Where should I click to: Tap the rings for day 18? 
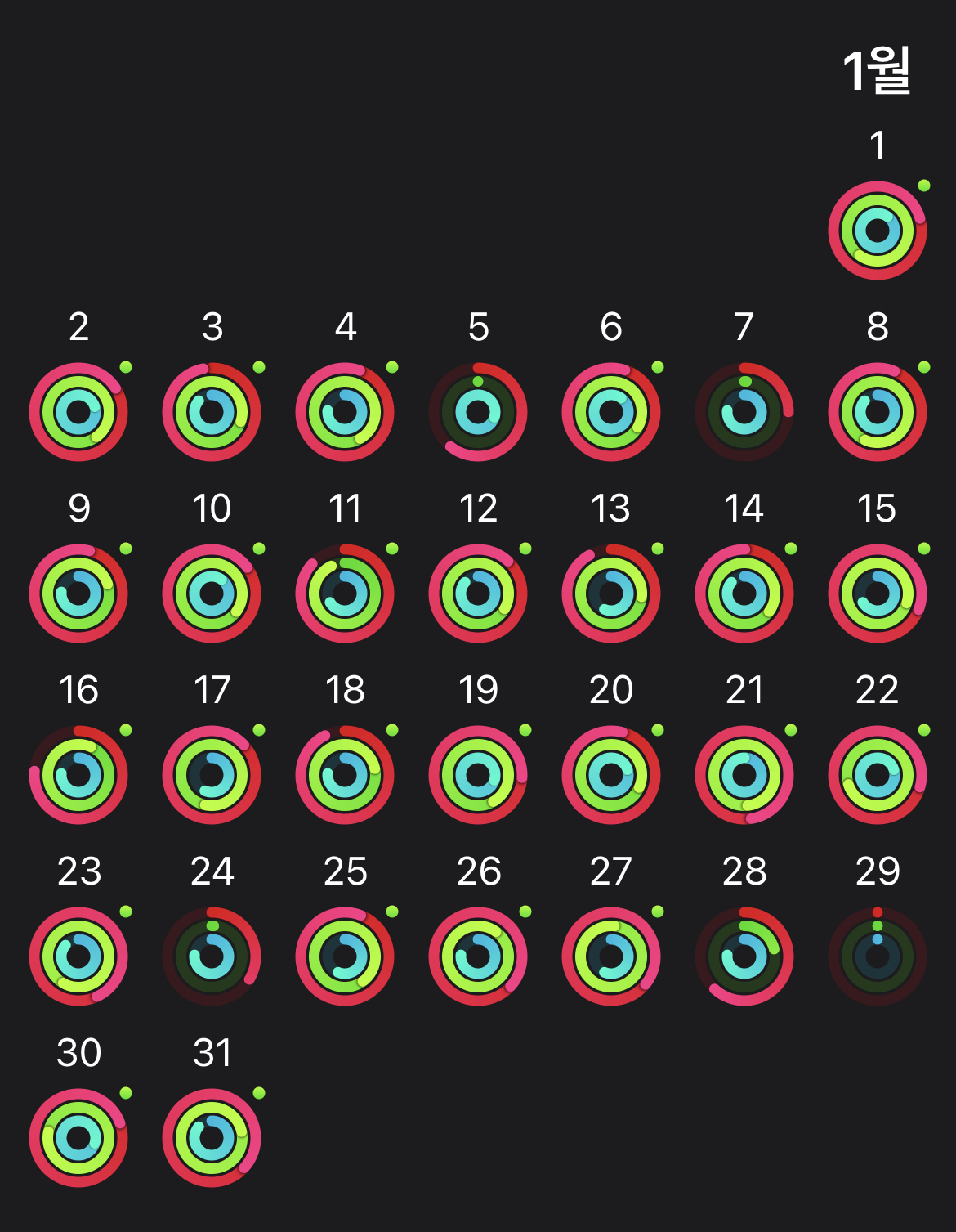click(345, 775)
